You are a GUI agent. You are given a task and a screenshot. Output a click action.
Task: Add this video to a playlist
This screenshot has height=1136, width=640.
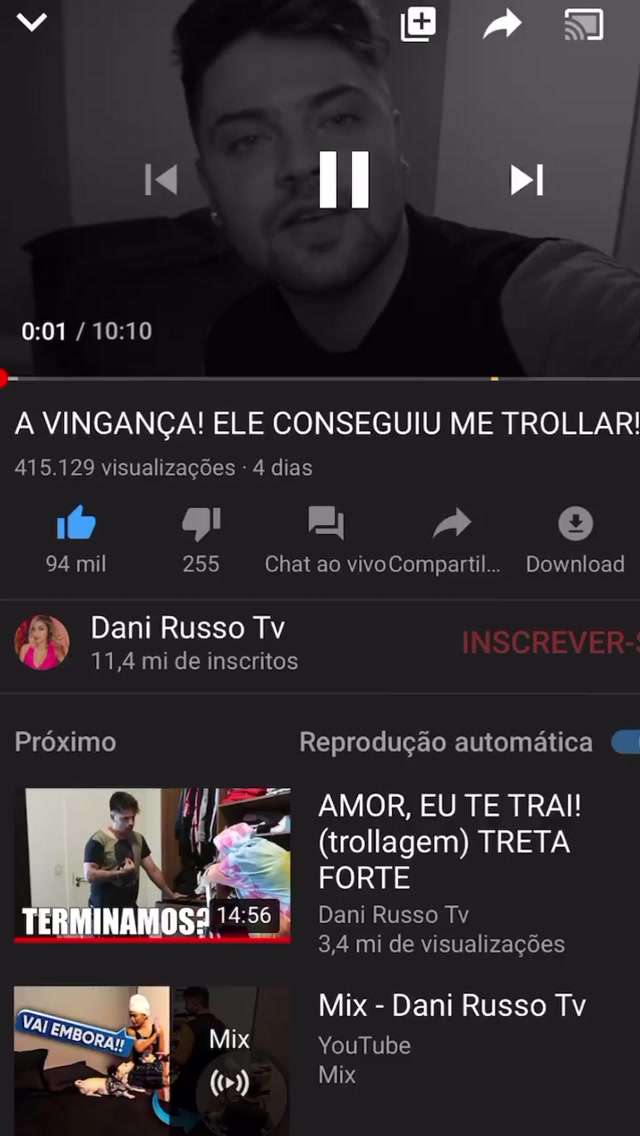[418, 25]
